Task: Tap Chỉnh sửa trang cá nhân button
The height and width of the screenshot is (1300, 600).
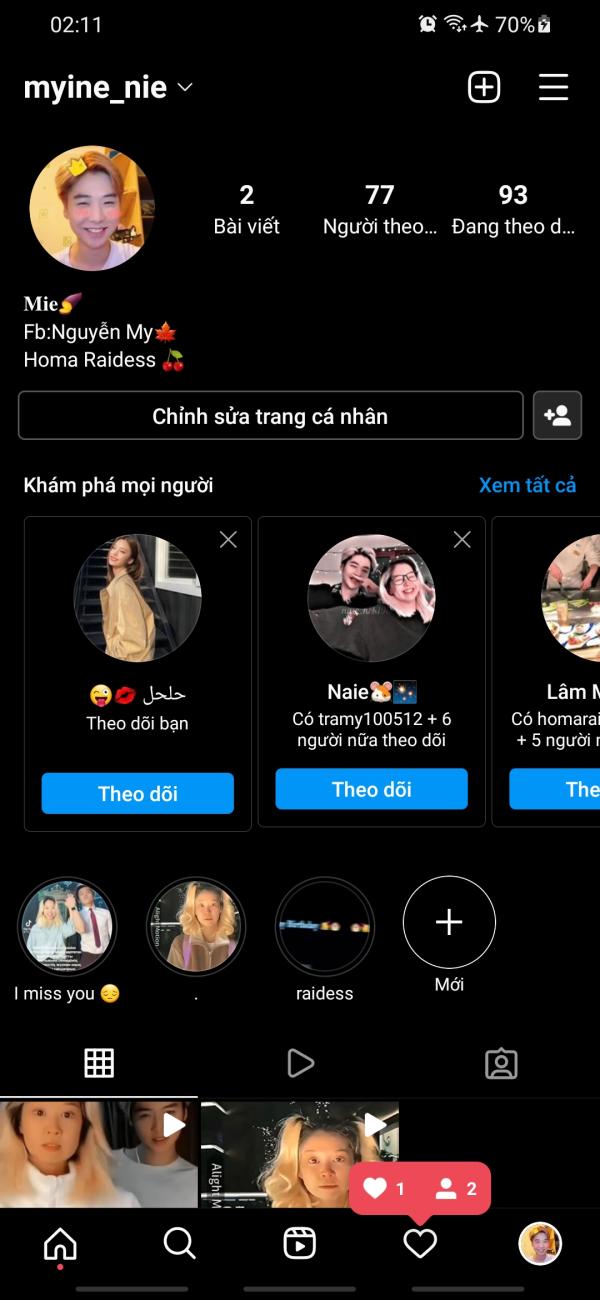Action: tap(270, 416)
